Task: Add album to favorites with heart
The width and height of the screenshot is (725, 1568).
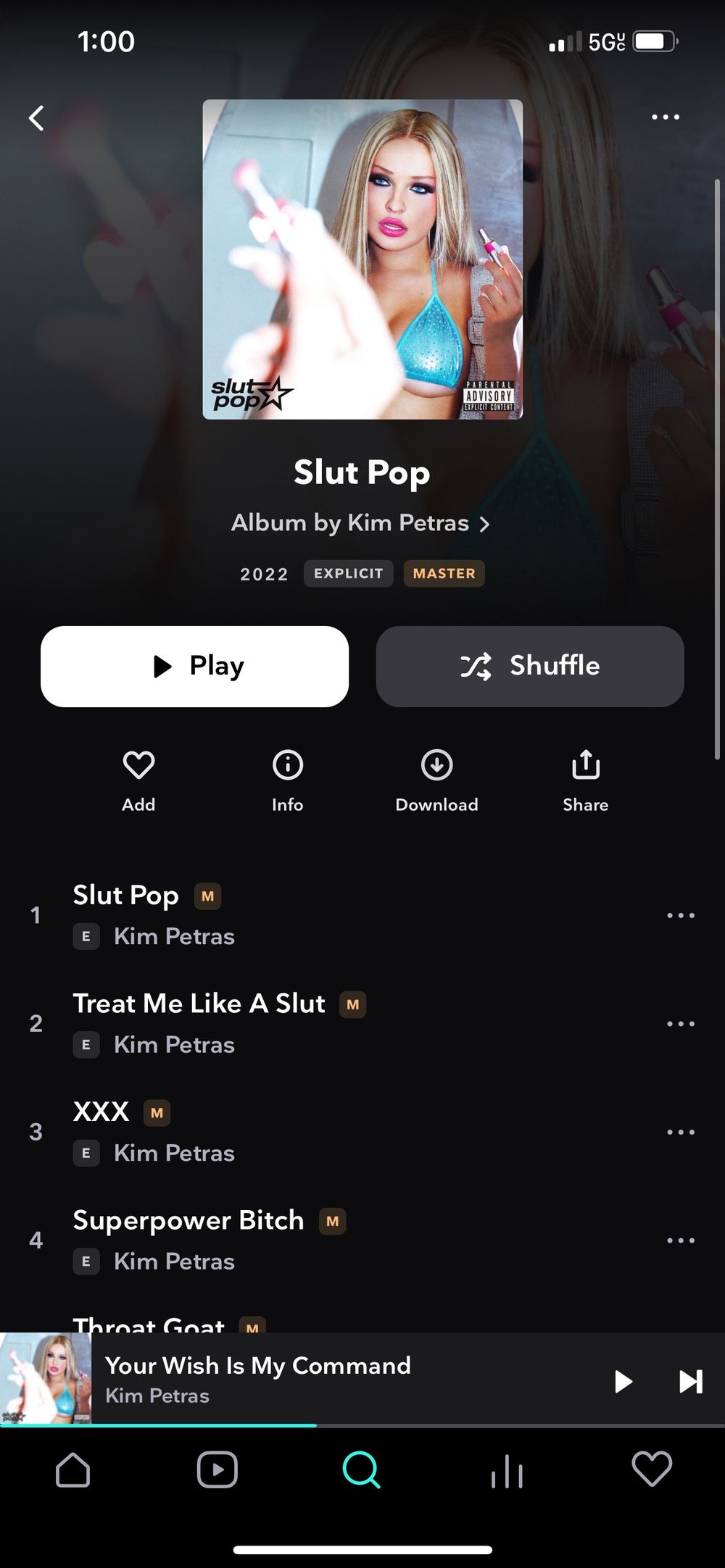Action: (x=138, y=781)
